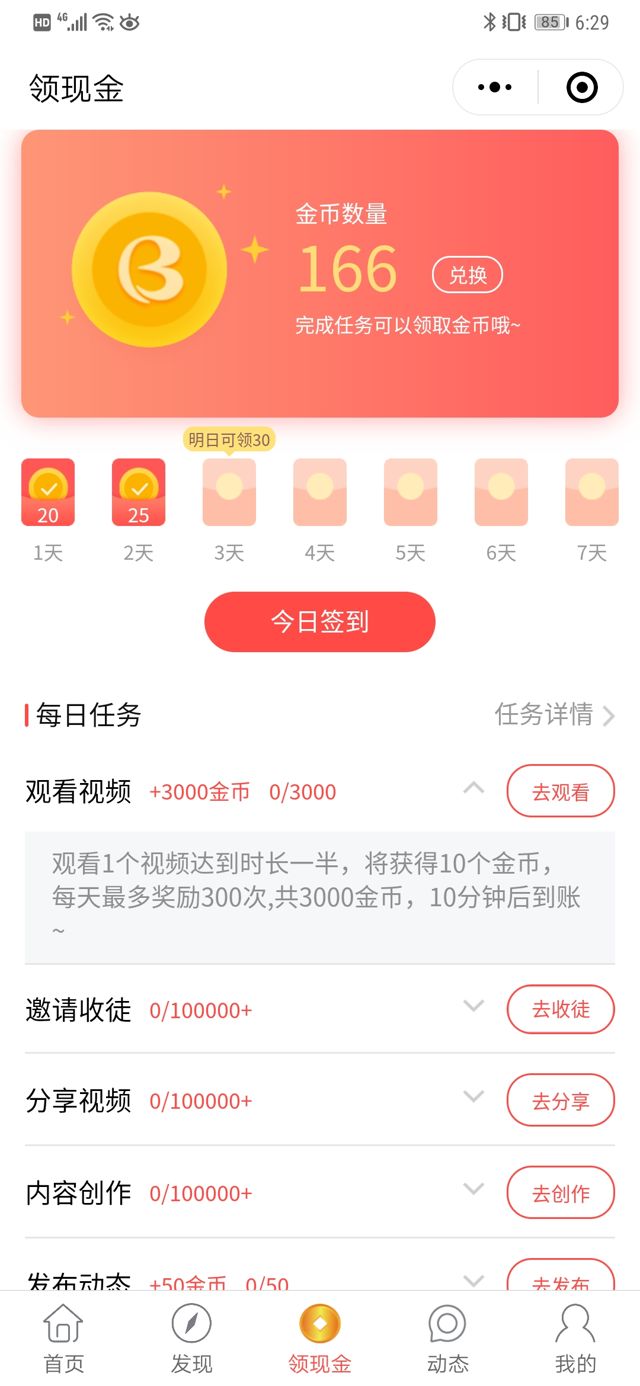Tap 去创作 to create content

tap(560, 1193)
